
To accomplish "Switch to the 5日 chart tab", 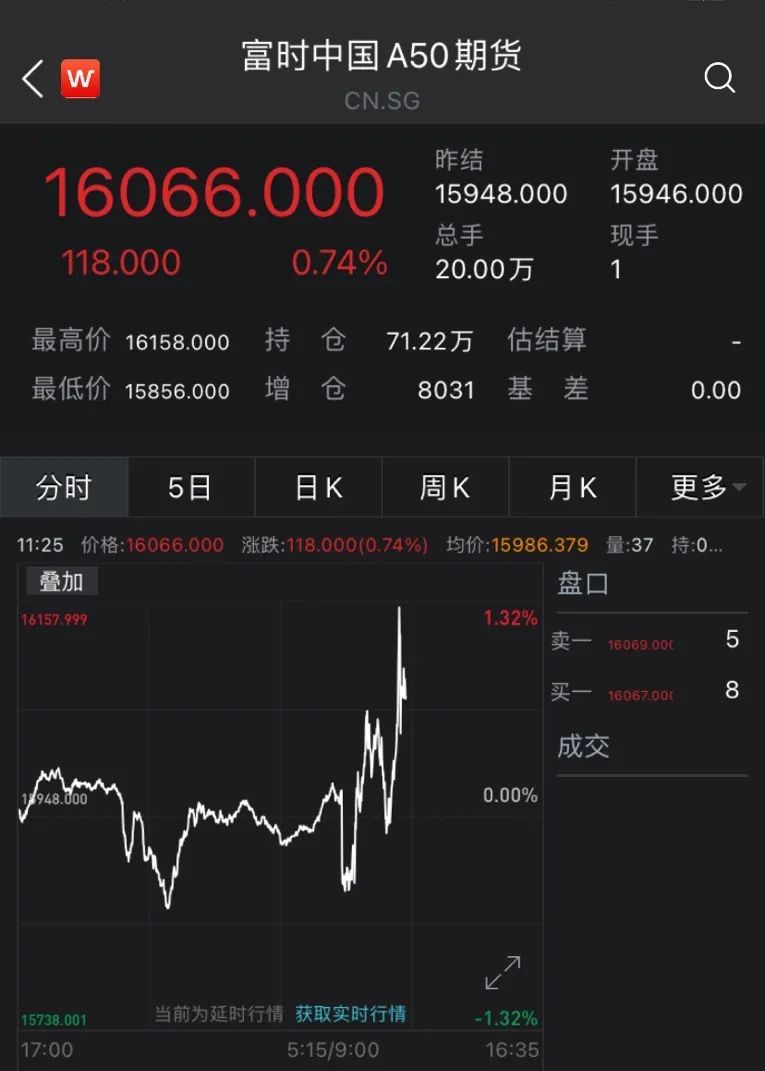I will pyautogui.click(x=190, y=488).
